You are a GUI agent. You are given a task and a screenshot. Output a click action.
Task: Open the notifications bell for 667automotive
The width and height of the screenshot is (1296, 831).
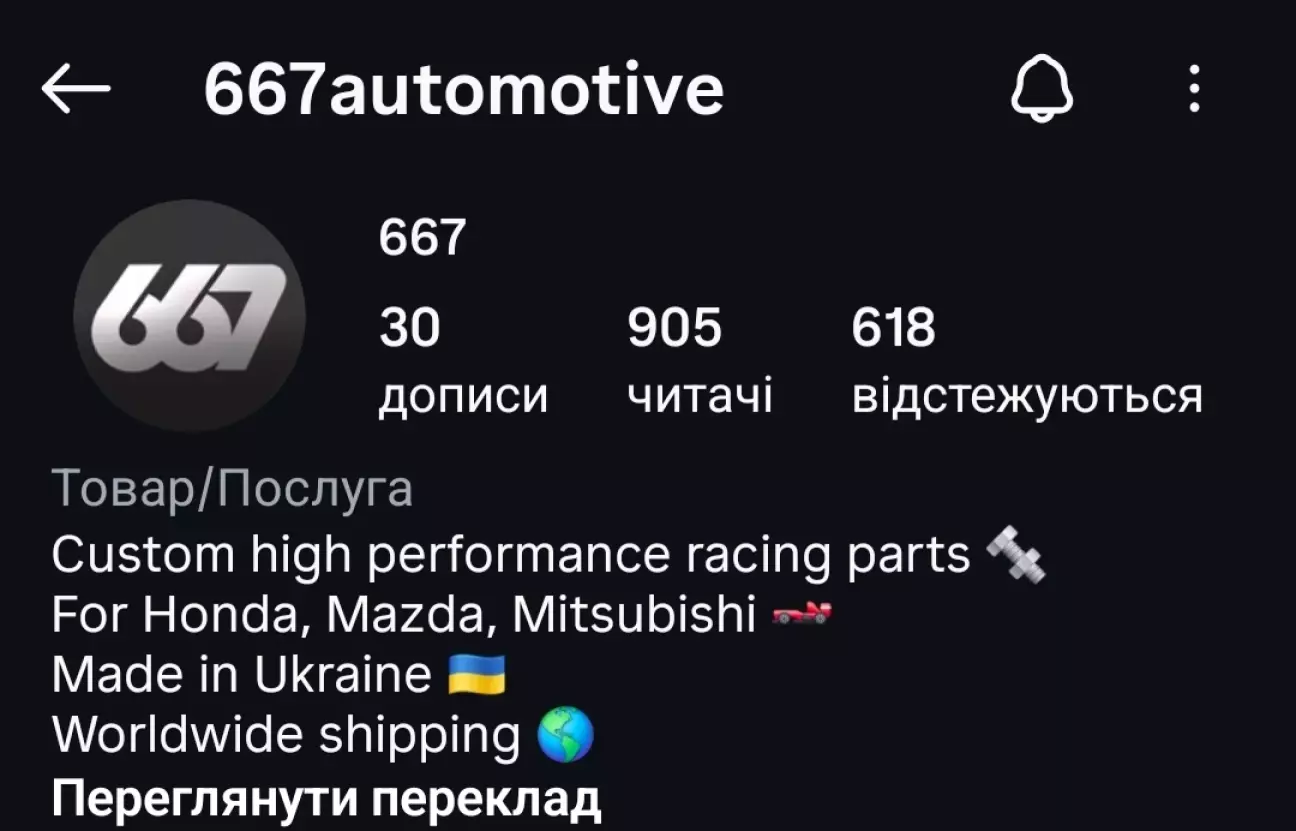[1042, 89]
